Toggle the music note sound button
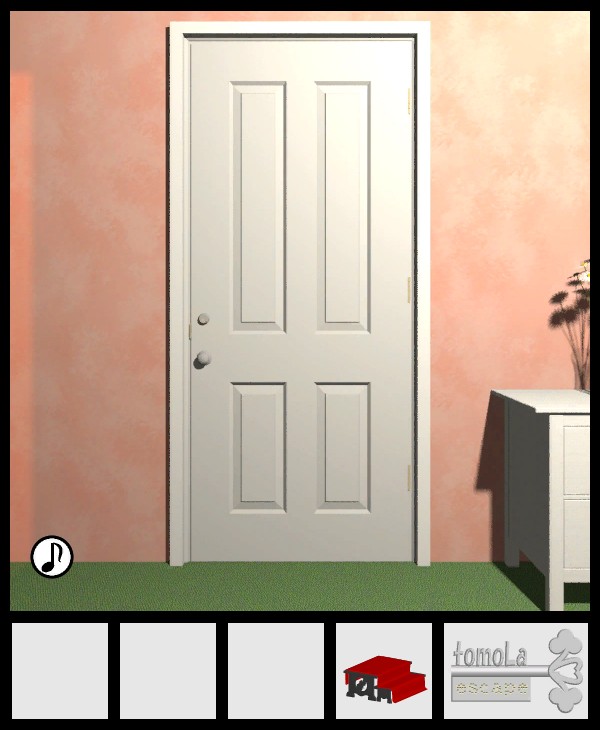The height and width of the screenshot is (730, 600). coord(52,557)
